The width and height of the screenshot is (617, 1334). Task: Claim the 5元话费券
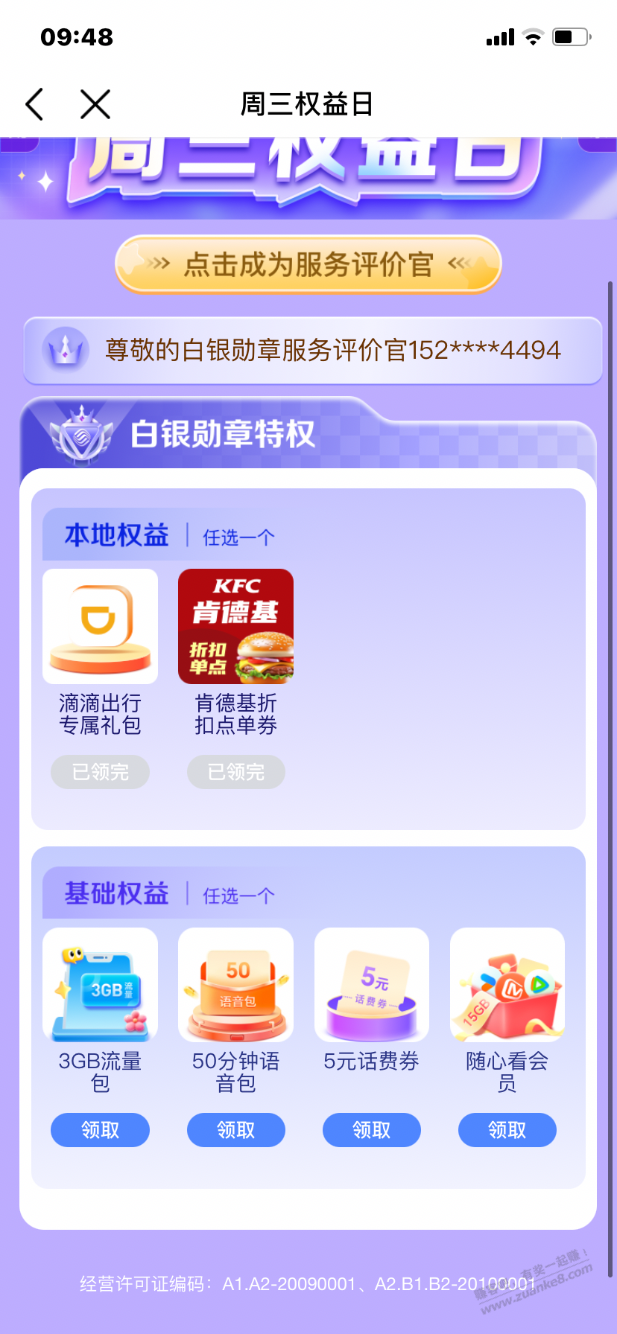pyautogui.click(x=372, y=1130)
